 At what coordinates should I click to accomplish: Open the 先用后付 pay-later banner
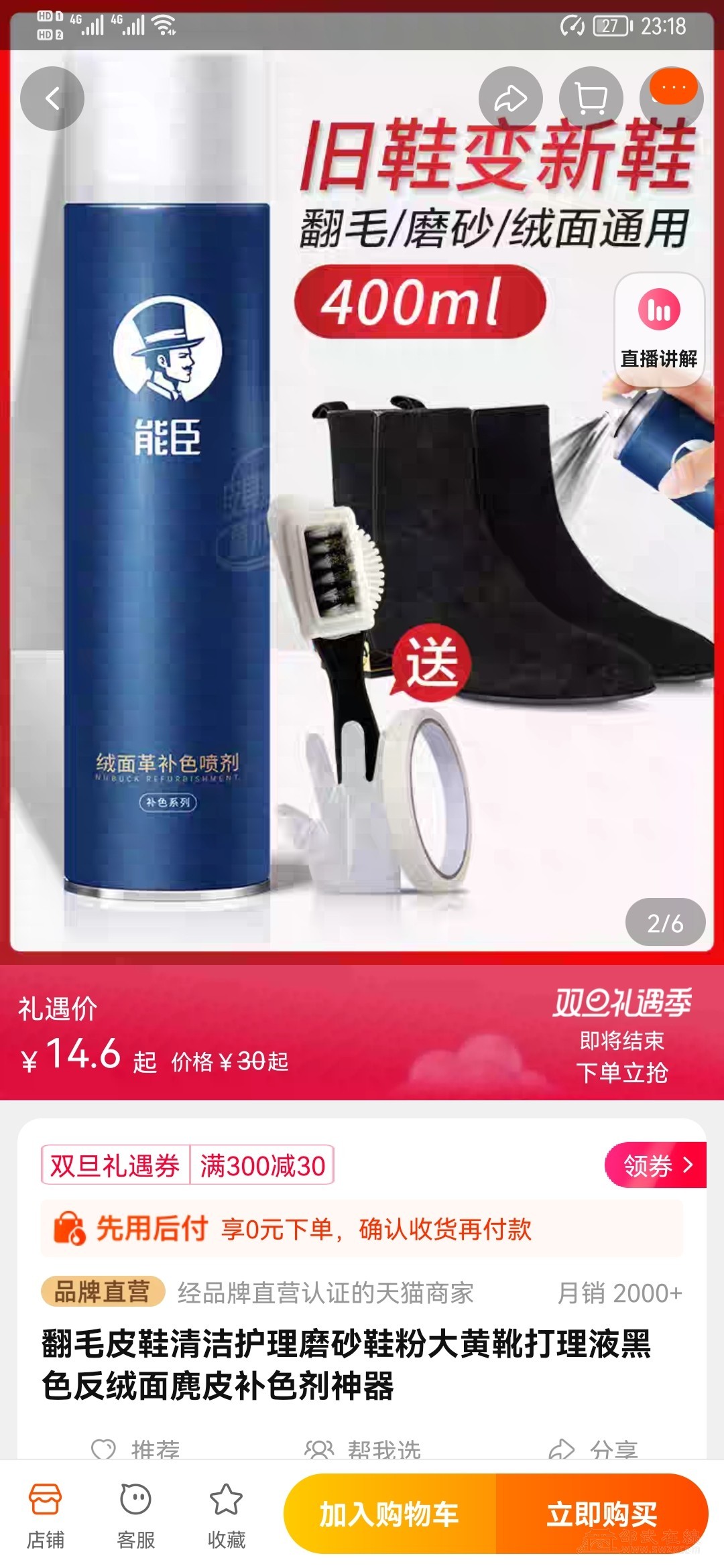click(x=362, y=1229)
